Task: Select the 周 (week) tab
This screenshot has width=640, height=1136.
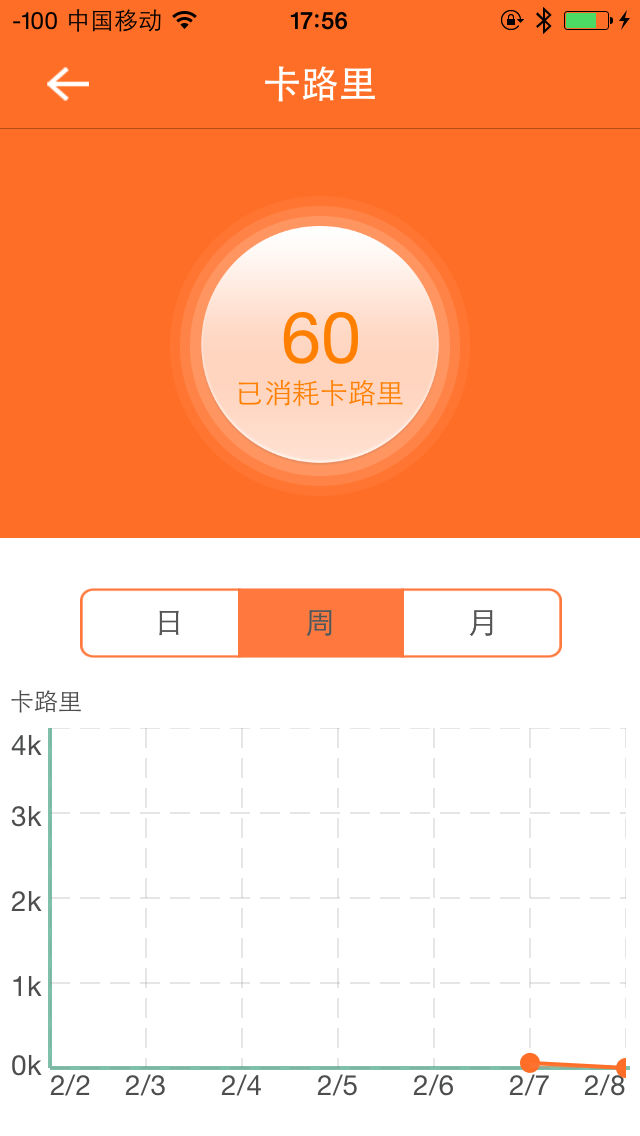Action: [x=321, y=623]
